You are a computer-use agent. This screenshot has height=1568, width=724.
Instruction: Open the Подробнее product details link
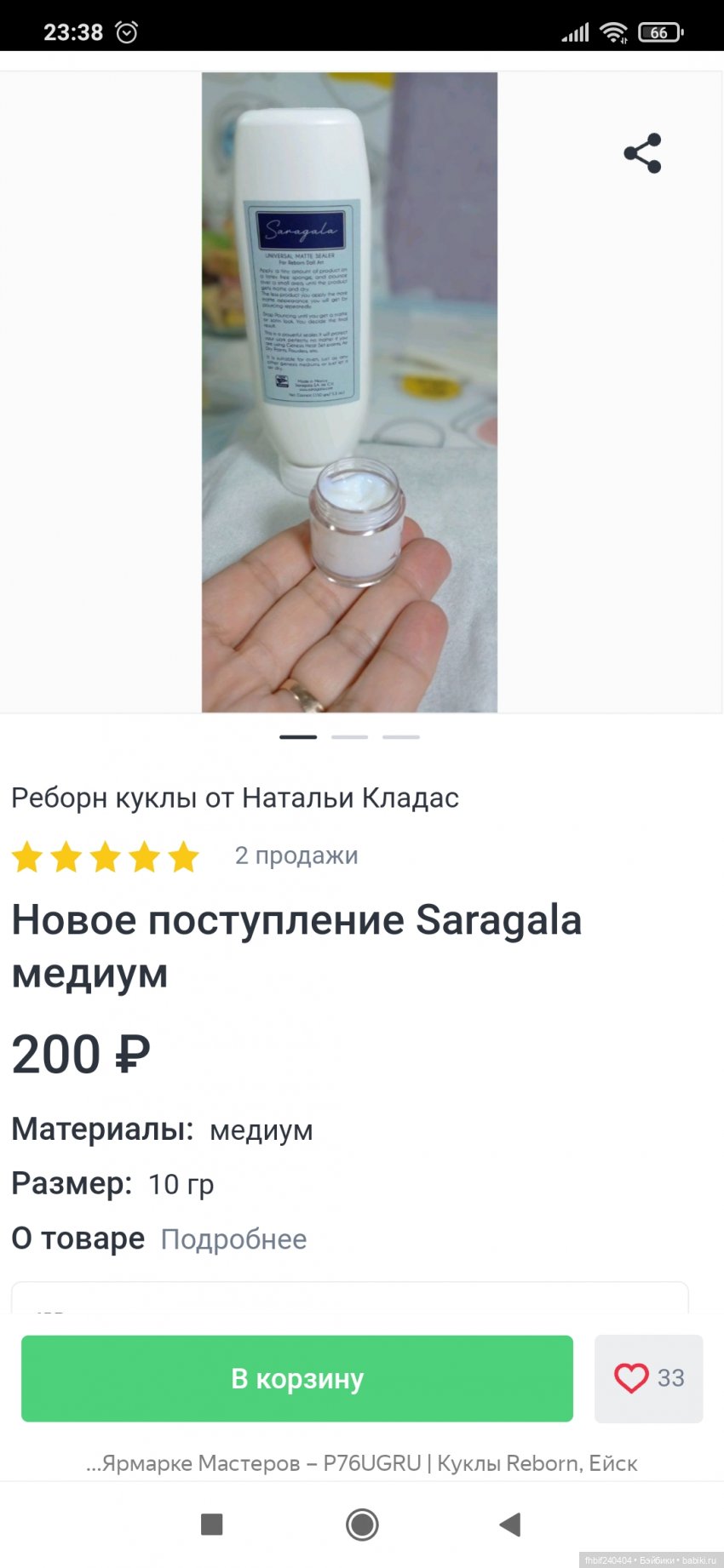pyautogui.click(x=233, y=1239)
